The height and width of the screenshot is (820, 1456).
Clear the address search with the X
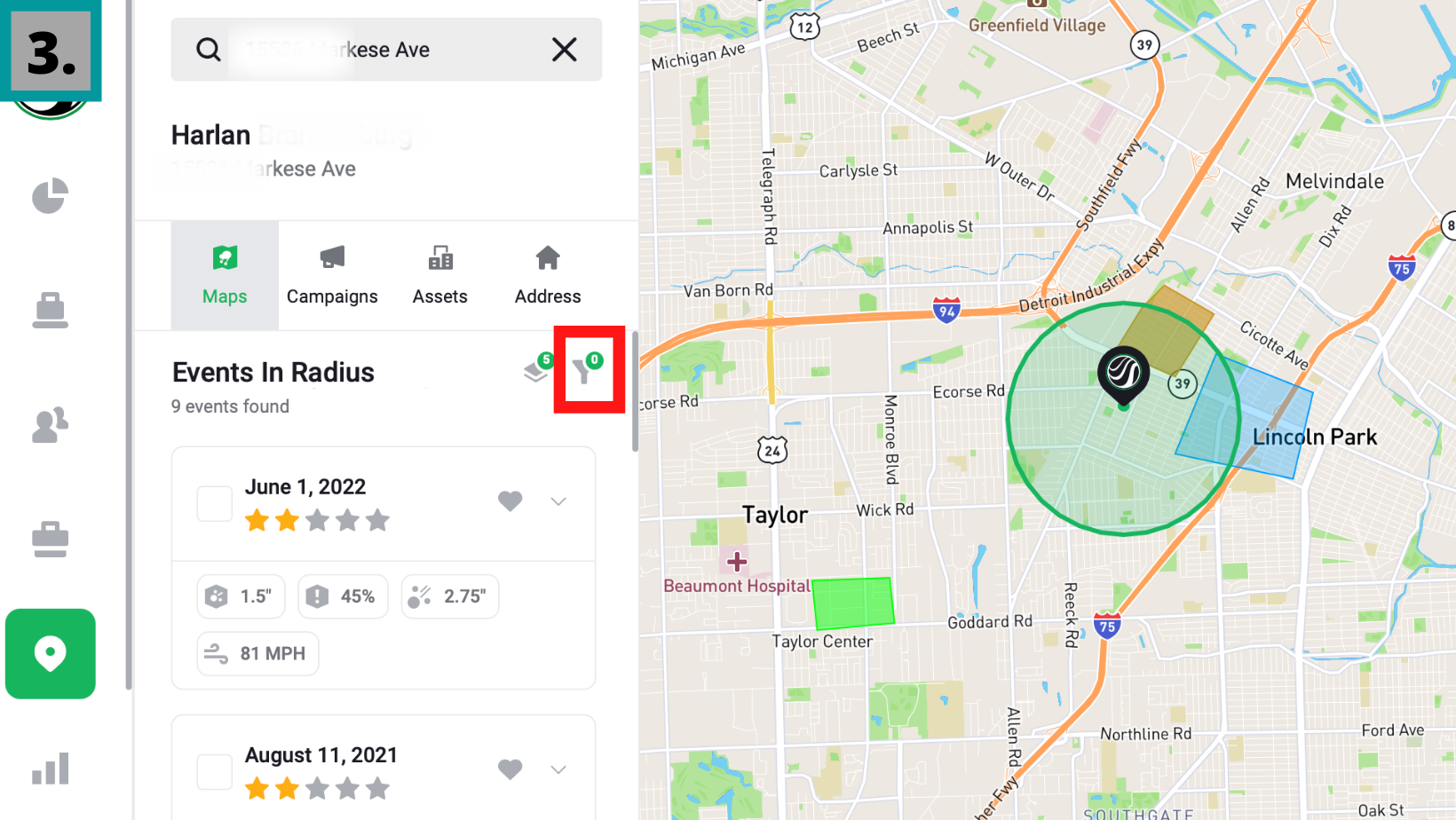(x=565, y=50)
